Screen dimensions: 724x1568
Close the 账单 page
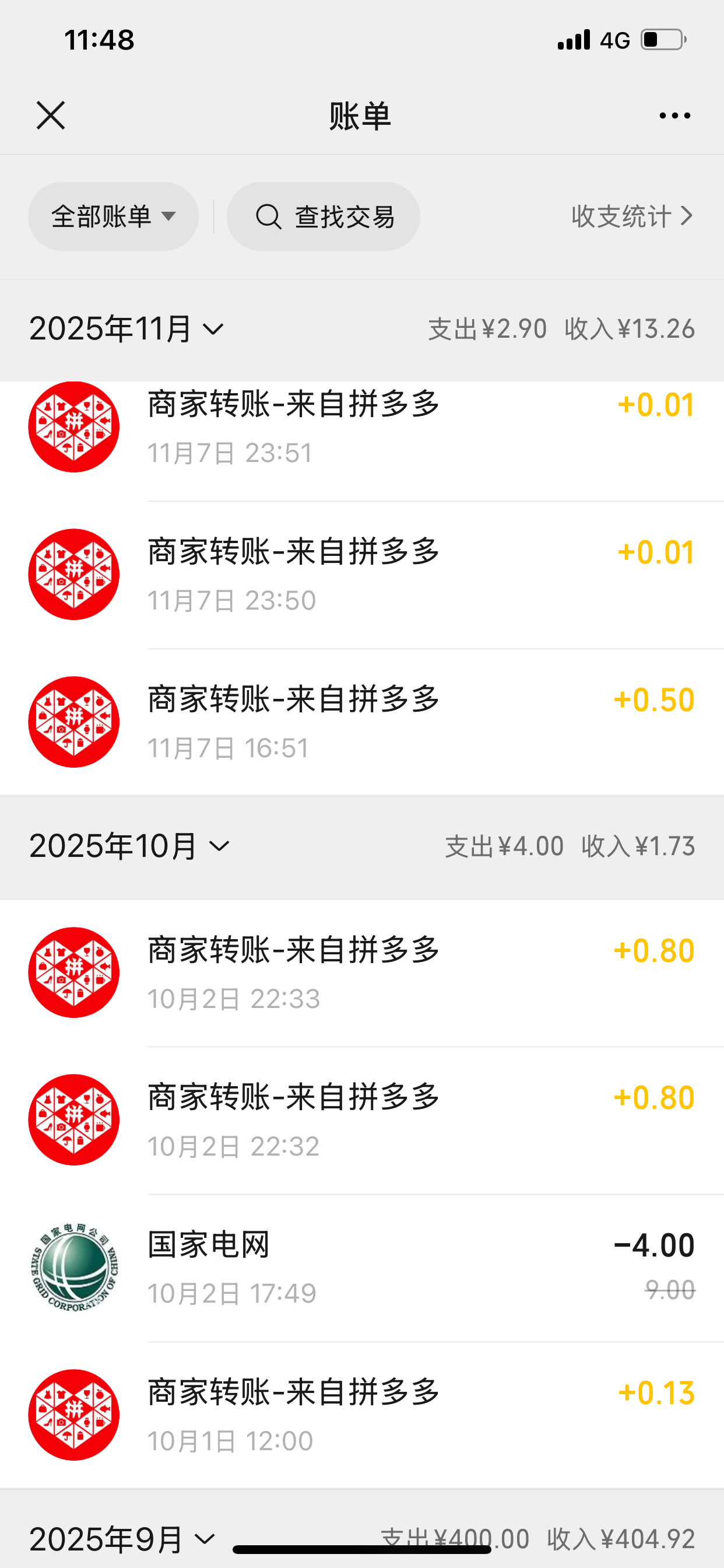[x=51, y=116]
